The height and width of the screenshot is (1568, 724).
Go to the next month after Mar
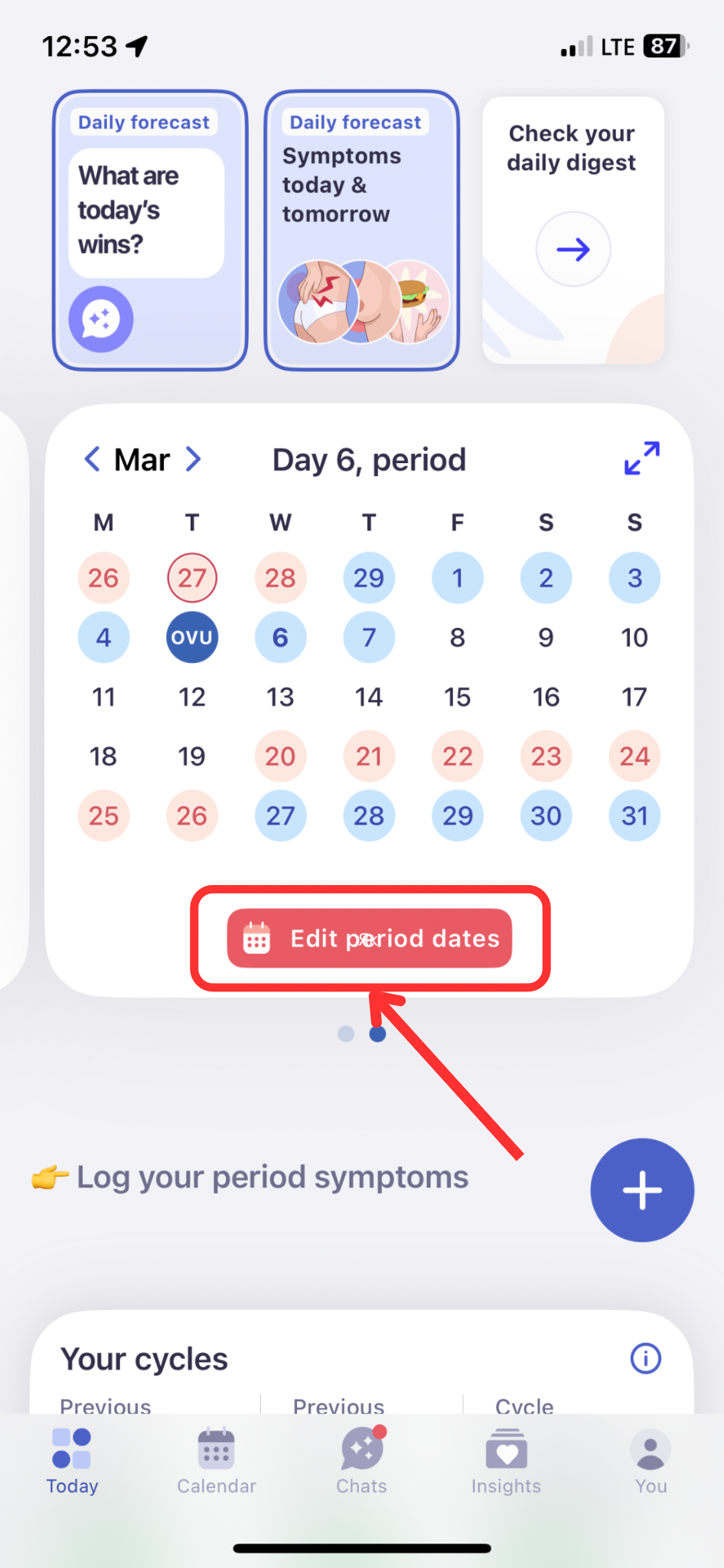(194, 459)
